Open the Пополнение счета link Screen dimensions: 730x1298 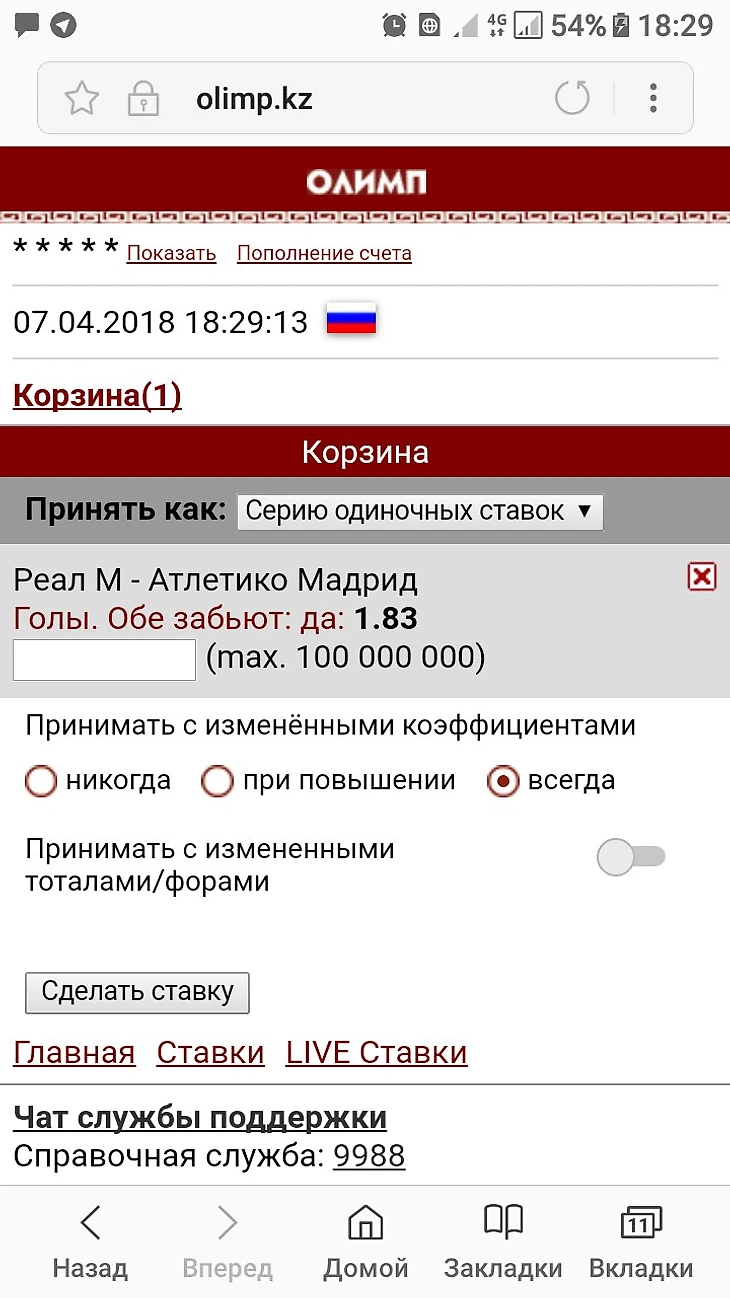(324, 254)
